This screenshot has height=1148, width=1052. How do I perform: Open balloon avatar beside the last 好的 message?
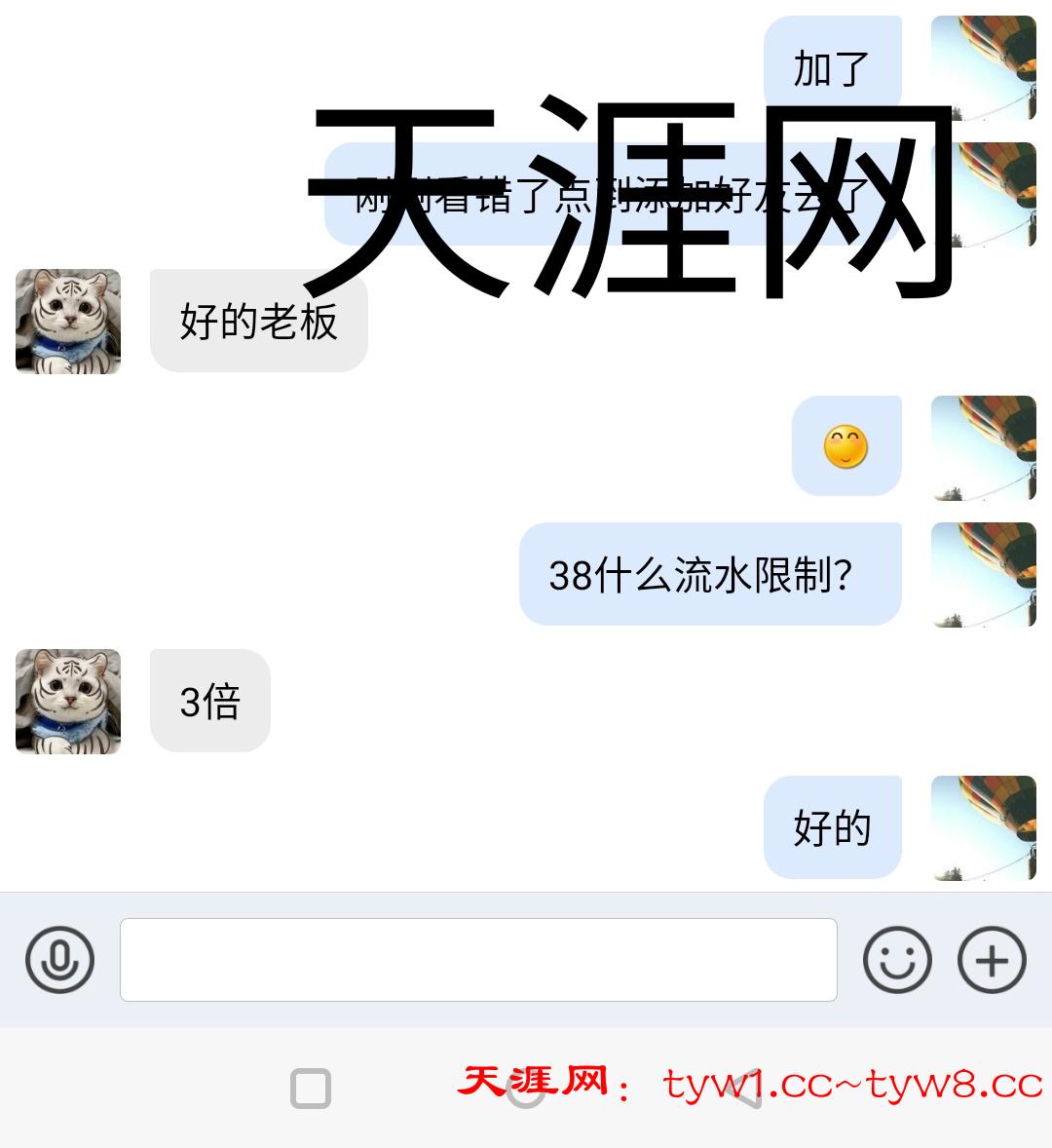983,828
